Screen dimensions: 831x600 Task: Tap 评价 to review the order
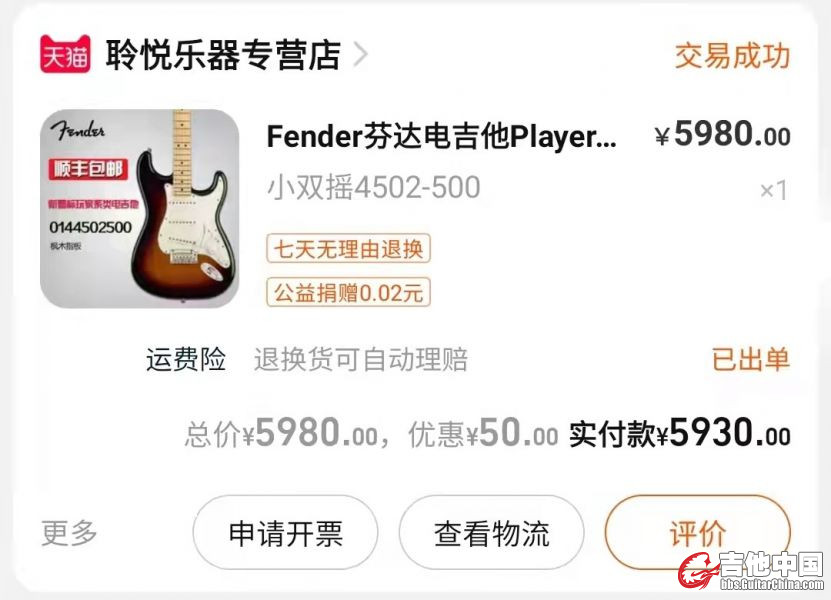pyautogui.click(x=697, y=533)
